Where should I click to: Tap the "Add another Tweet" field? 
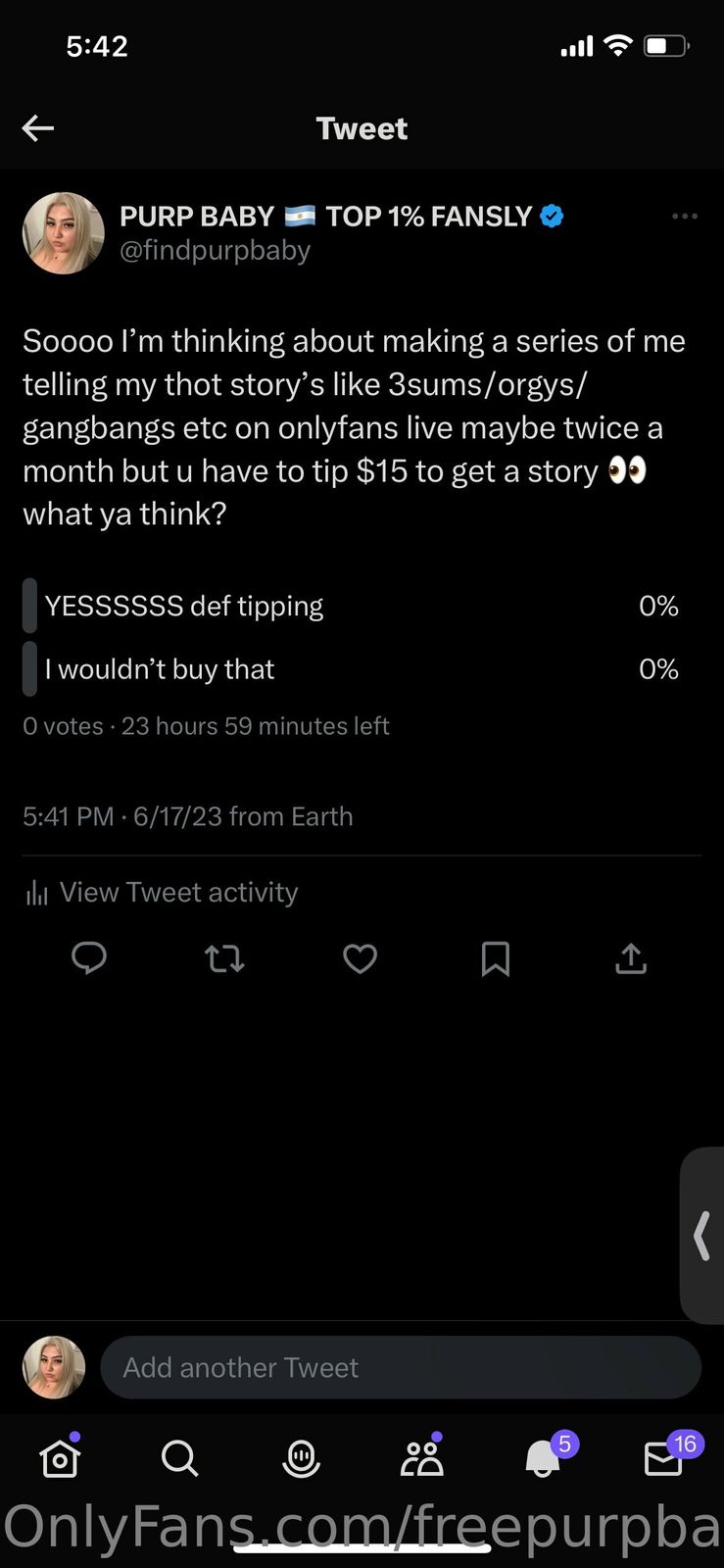click(x=401, y=1367)
